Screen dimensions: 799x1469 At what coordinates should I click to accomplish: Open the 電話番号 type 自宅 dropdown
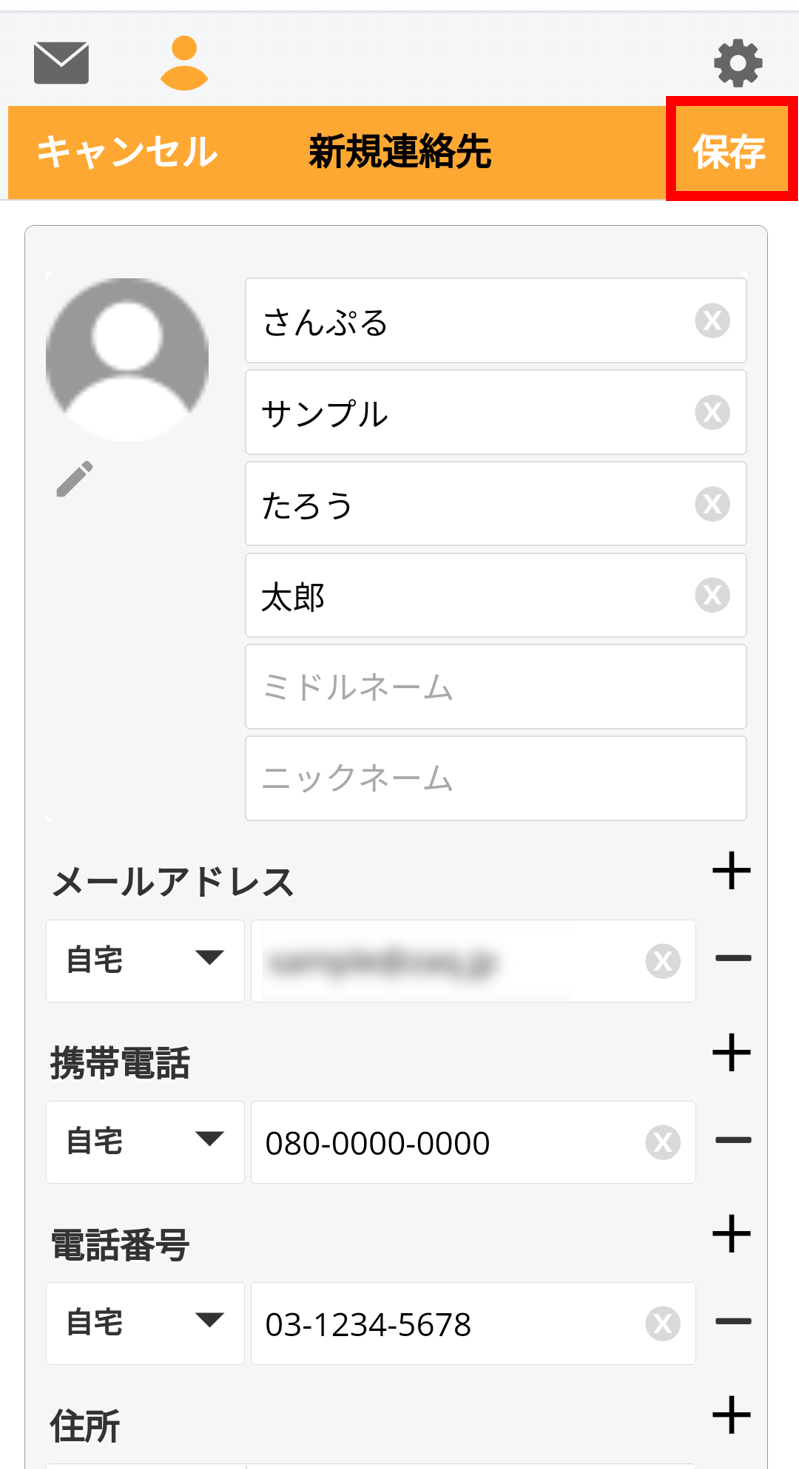tap(145, 1323)
